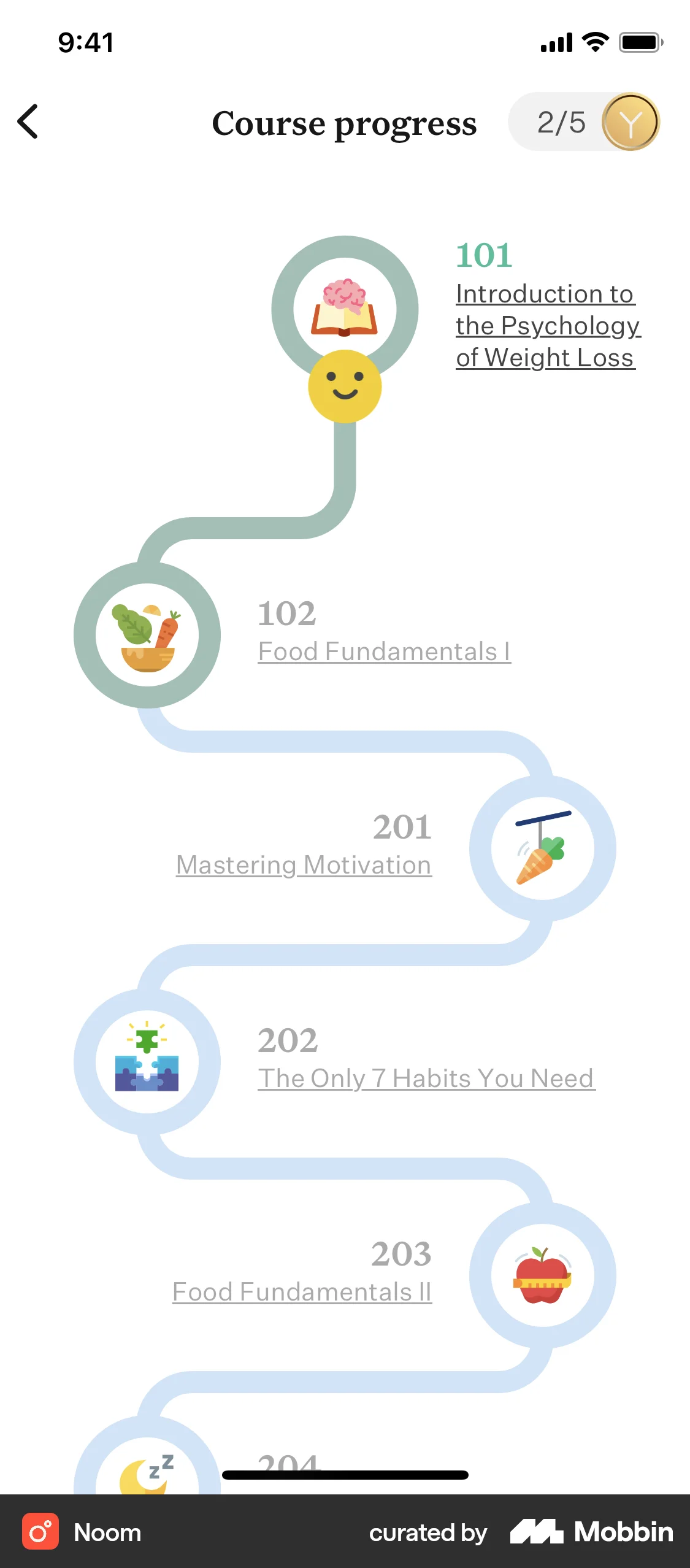Tap the dangling carrot course 201 icon

[x=542, y=848]
